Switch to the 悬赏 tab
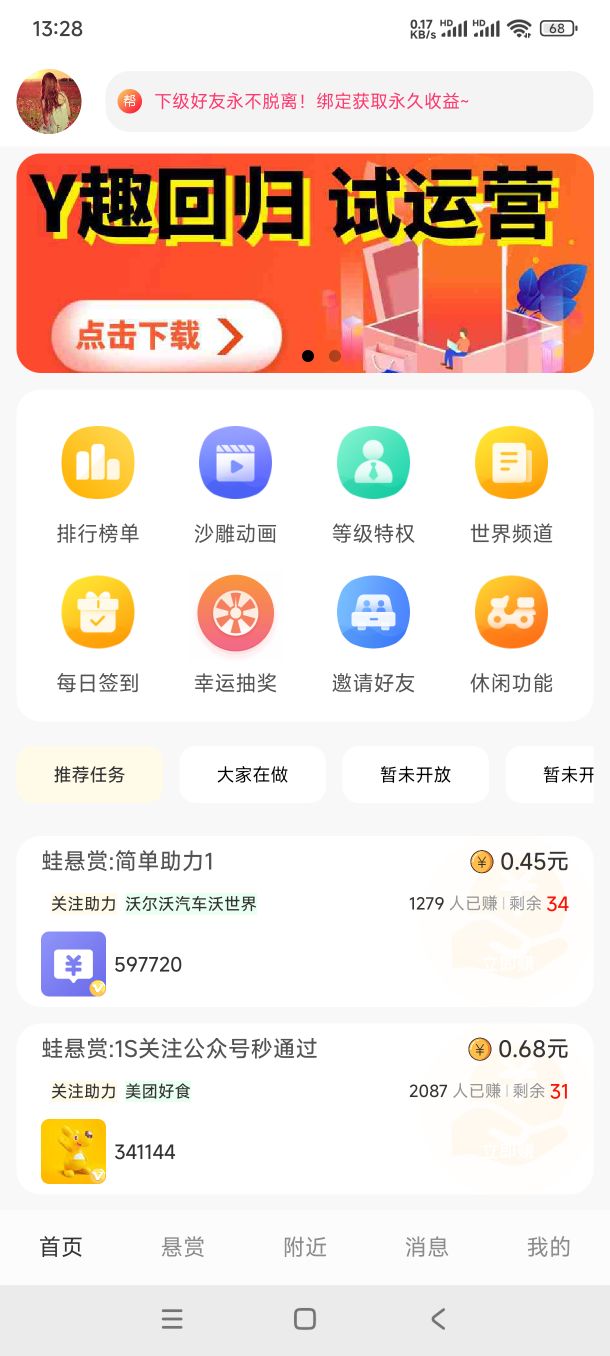This screenshot has width=610, height=1356. click(x=183, y=1247)
